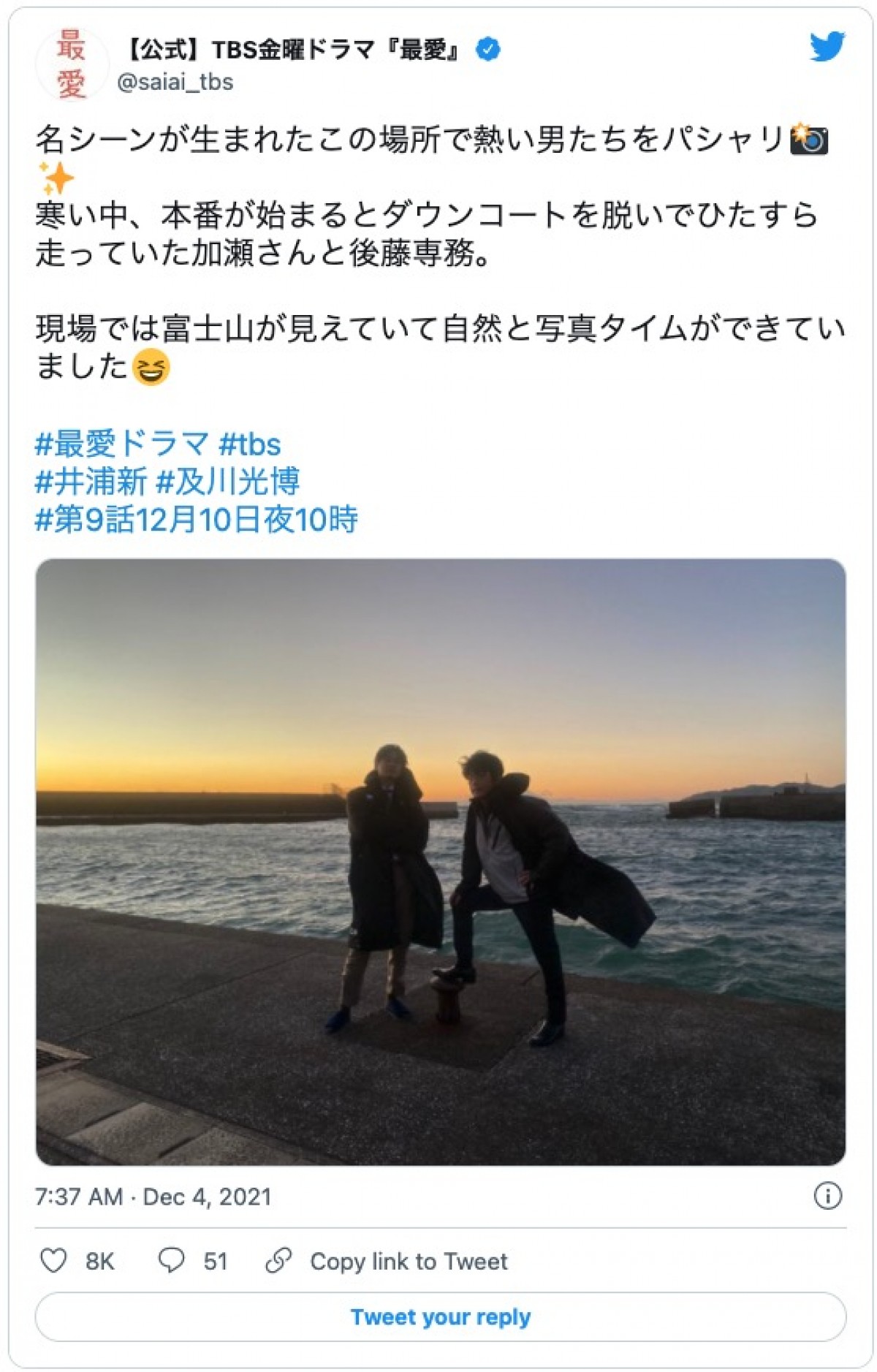Open hashtag #井浦新
The width and height of the screenshot is (877, 1372).
(91, 482)
